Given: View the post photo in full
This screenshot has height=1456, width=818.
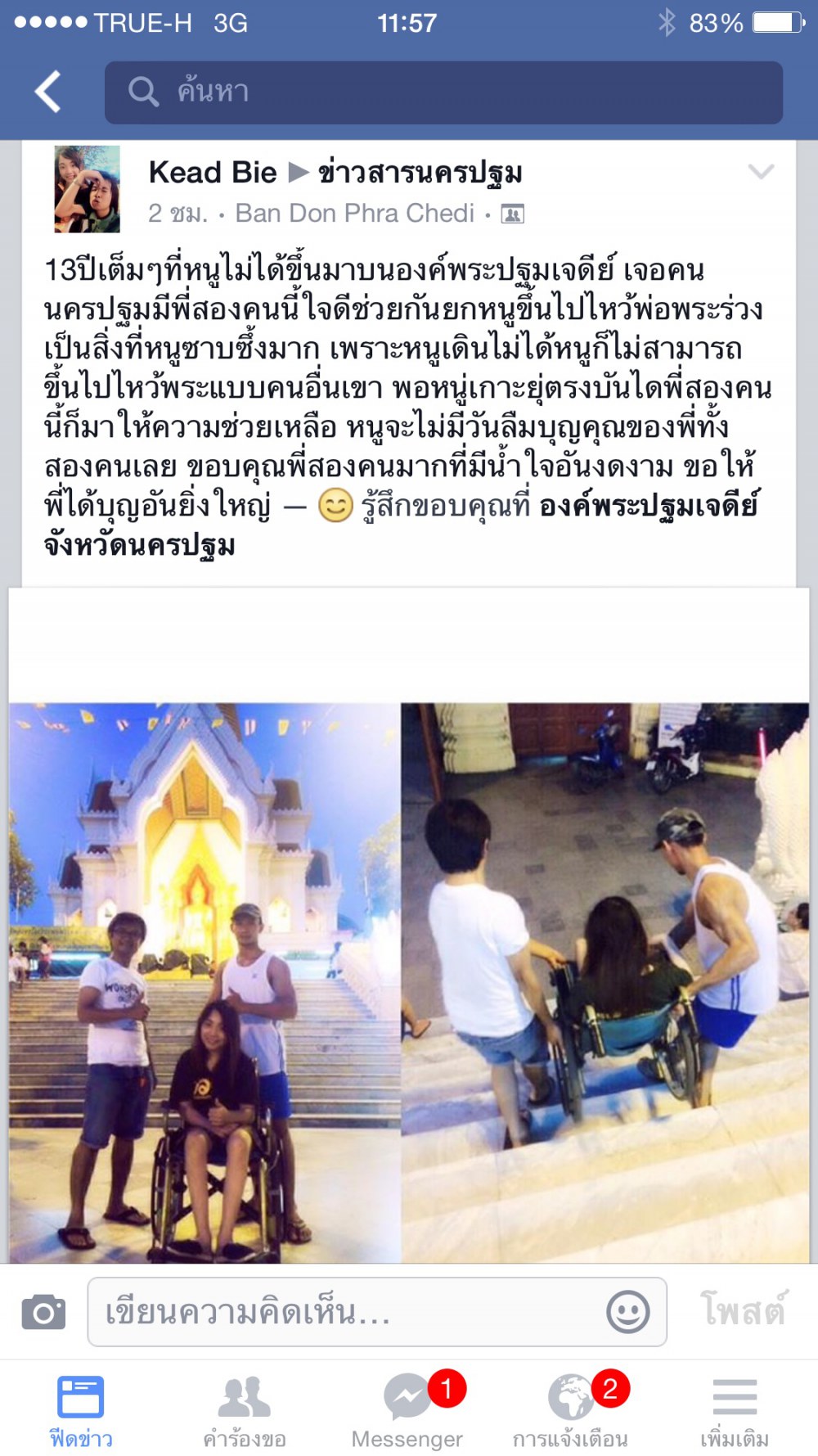Looking at the screenshot, I should coord(408,982).
